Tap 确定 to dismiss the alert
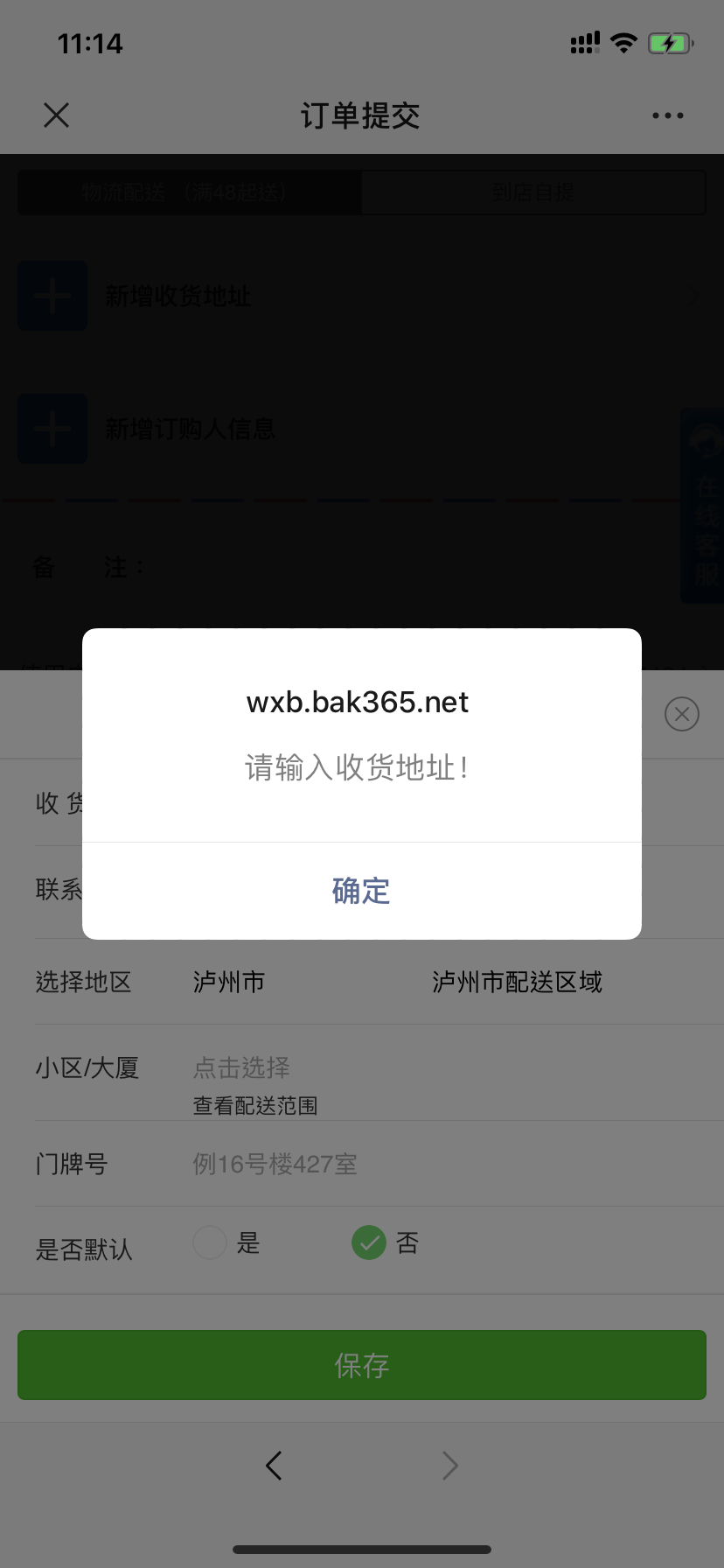The height and width of the screenshot is (1568, 724). point(361,891)
